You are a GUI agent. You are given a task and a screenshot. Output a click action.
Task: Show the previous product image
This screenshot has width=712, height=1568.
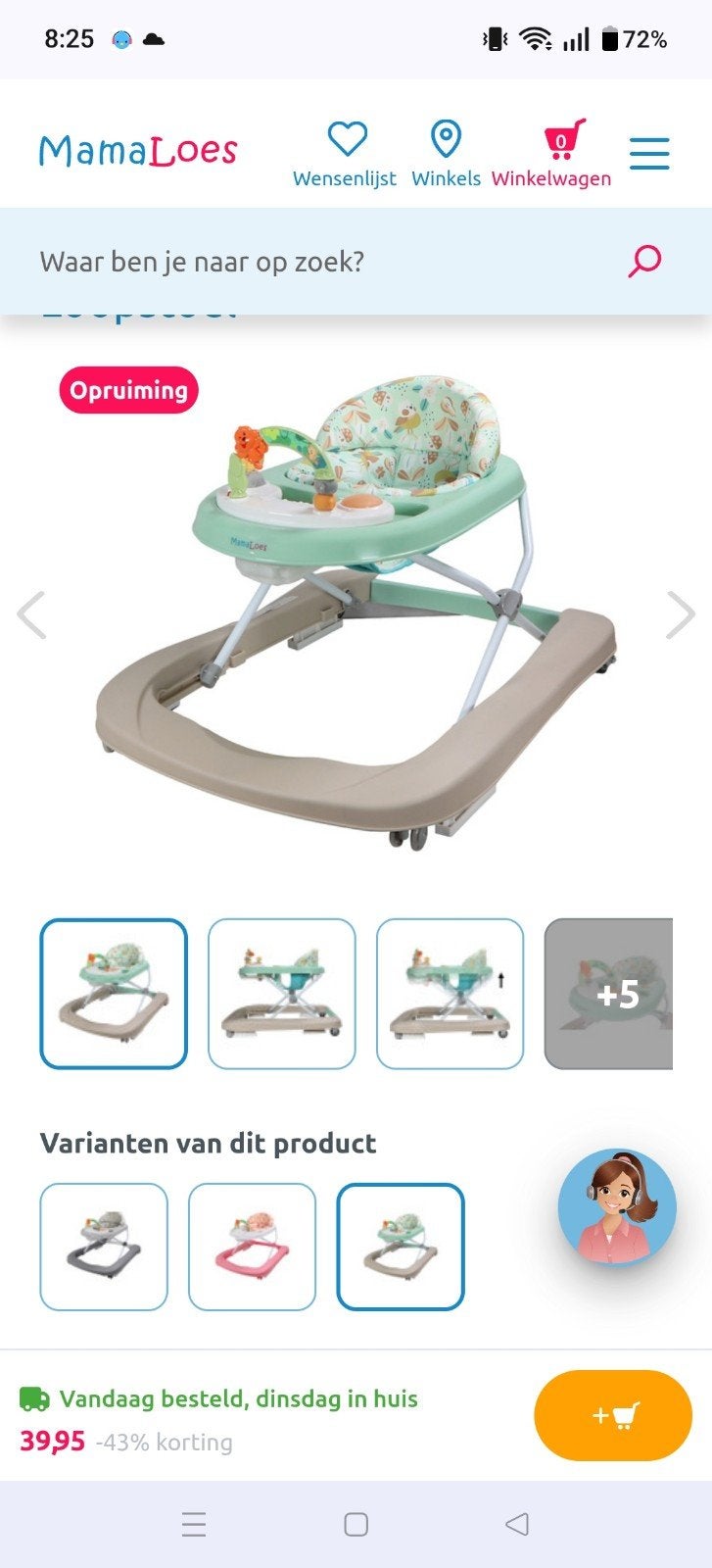point(31,615)
